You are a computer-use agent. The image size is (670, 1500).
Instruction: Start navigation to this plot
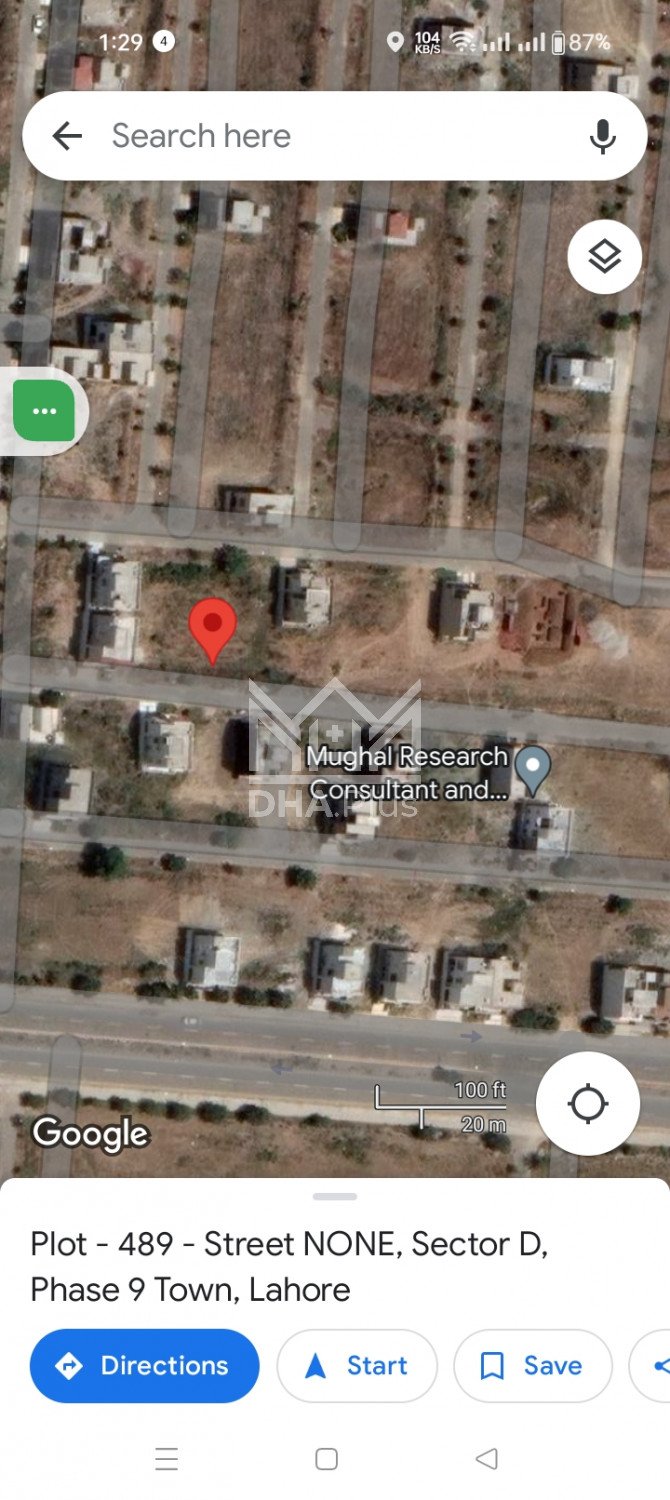pyautogui.click(x=357, y=1365)
